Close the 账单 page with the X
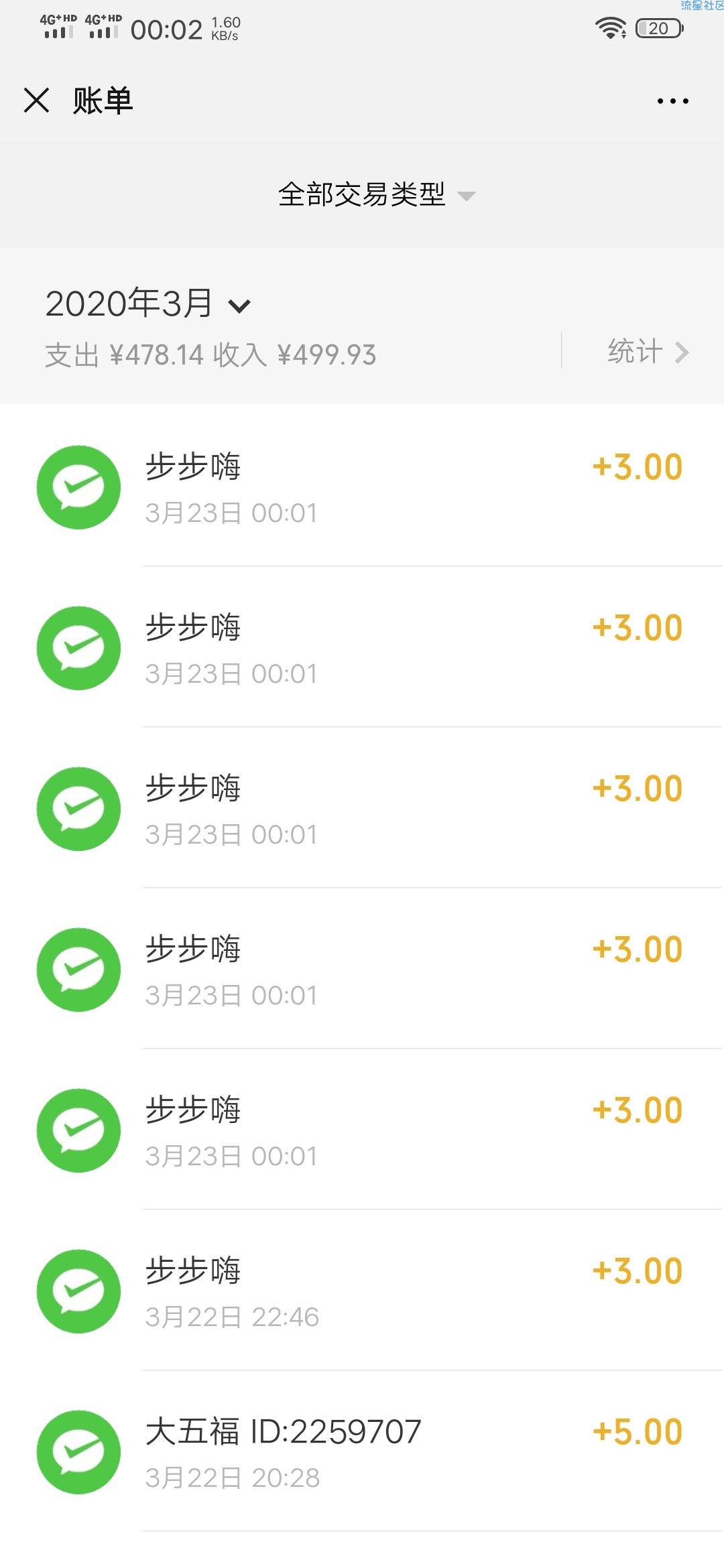 click(36, 101)
